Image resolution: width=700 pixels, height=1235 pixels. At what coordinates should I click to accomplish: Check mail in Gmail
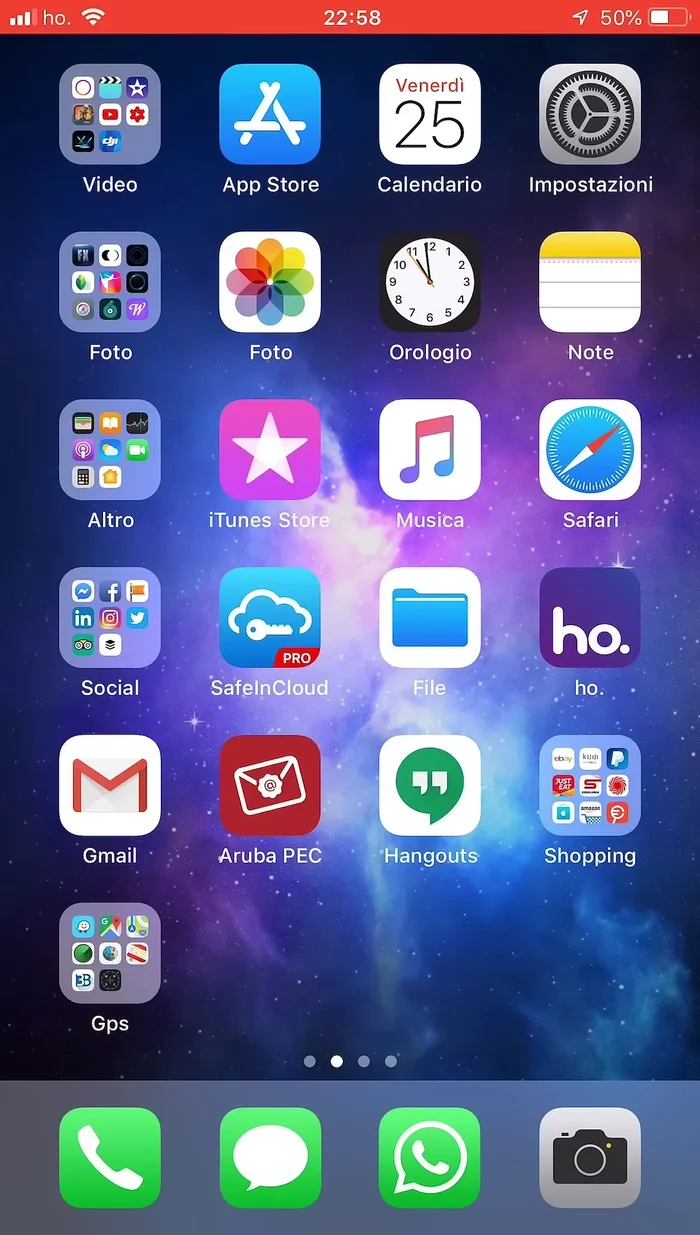tap(110, 786)
